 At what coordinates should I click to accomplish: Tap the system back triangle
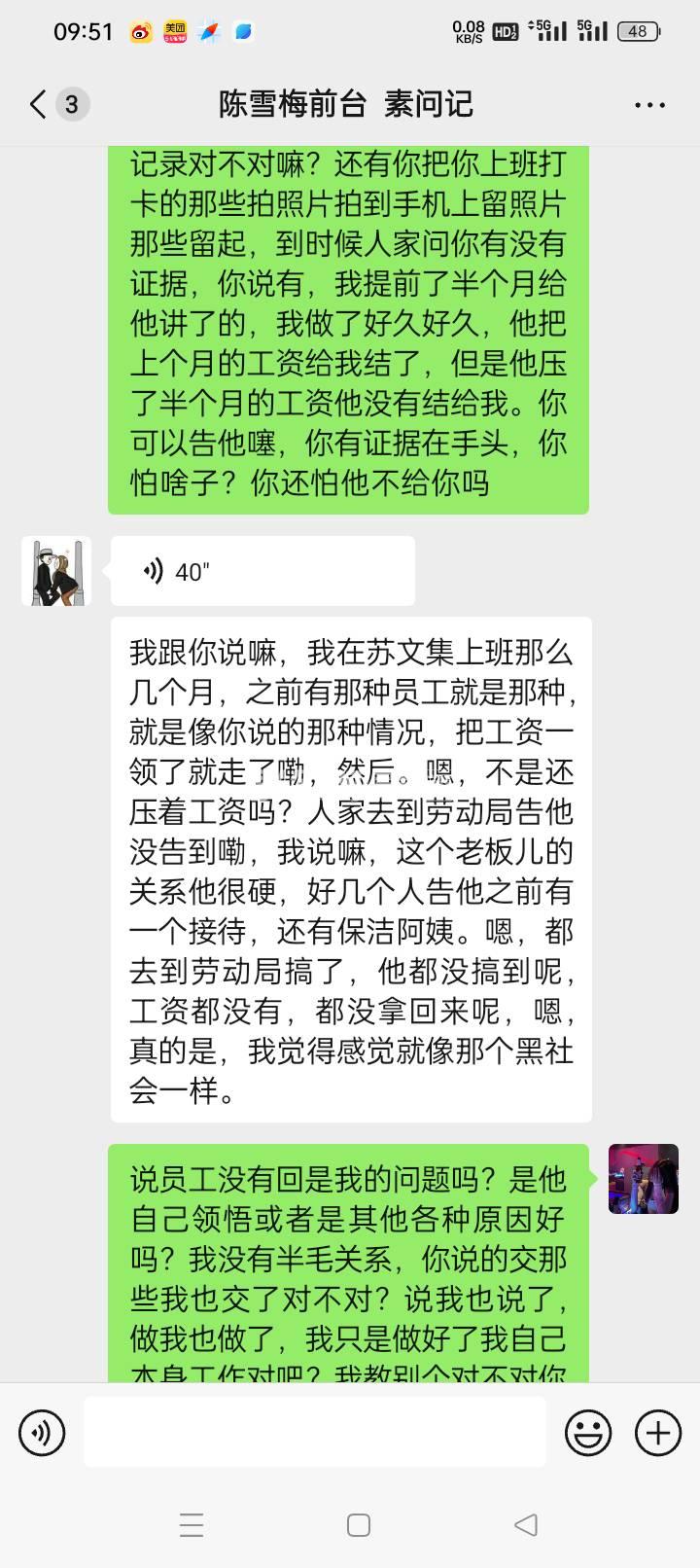[525, 1524]
